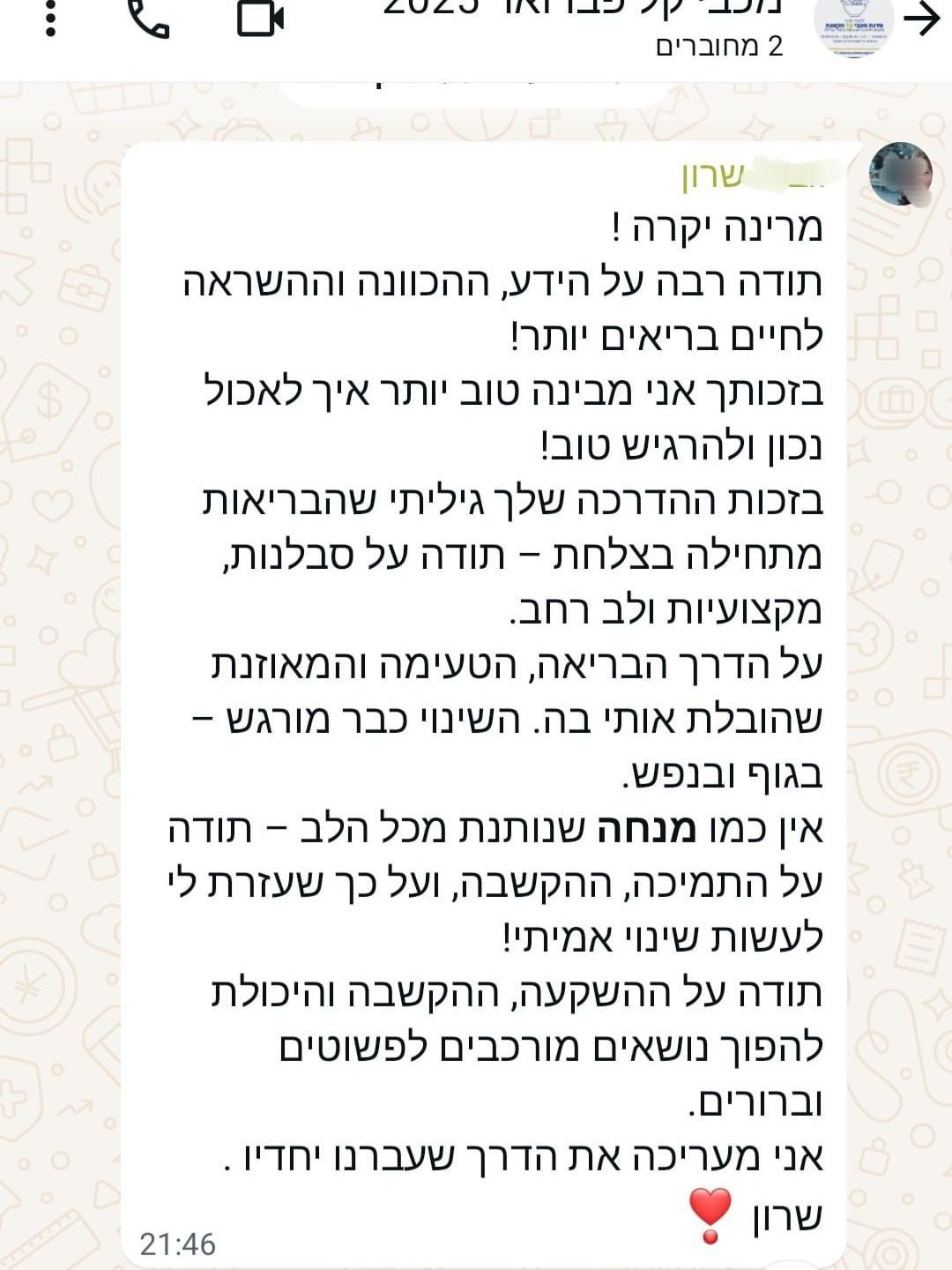Image resolution: width=952 pixels, height=1270 pixels.
Task: Open the overflow menu with three dots
Action: point(50,19)
